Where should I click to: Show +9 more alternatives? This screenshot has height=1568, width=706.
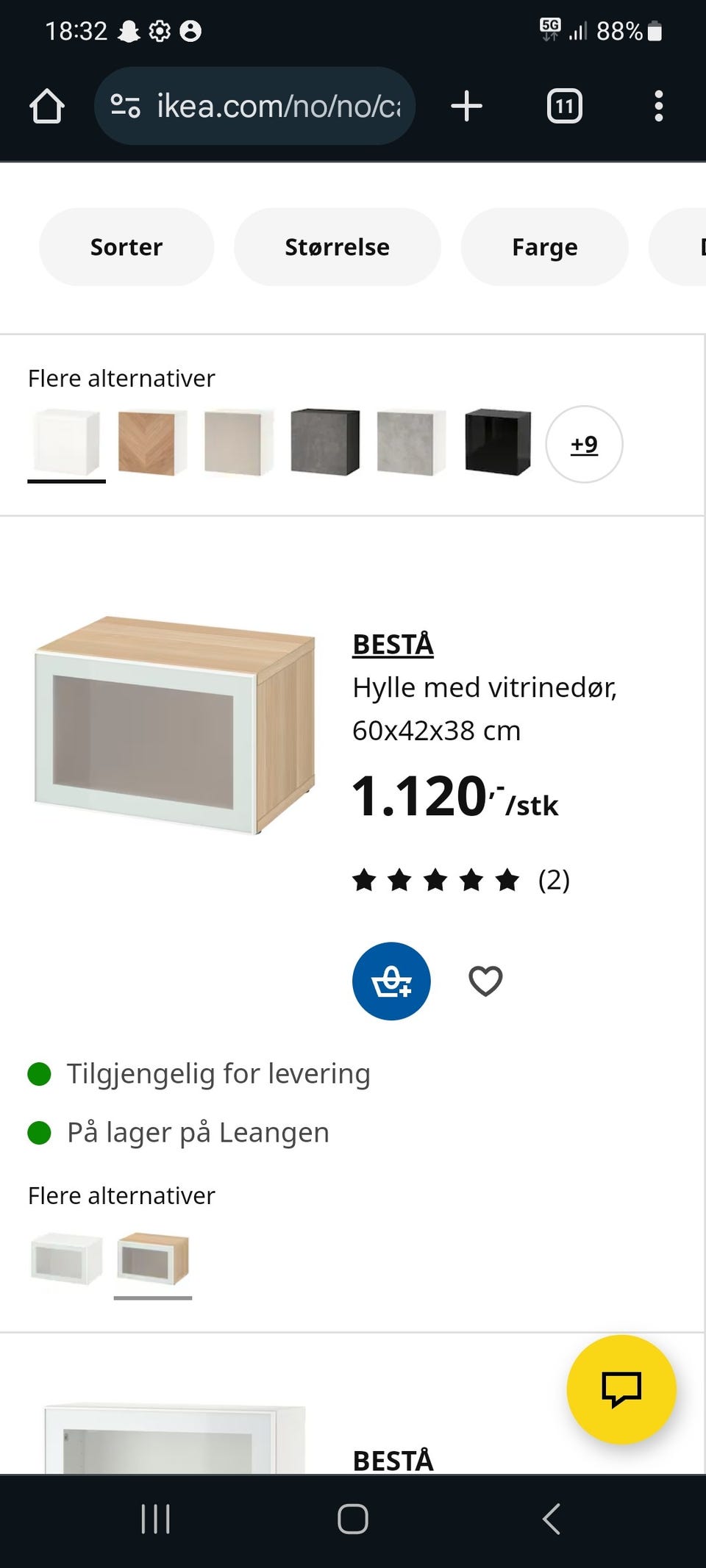coord(584,444)
